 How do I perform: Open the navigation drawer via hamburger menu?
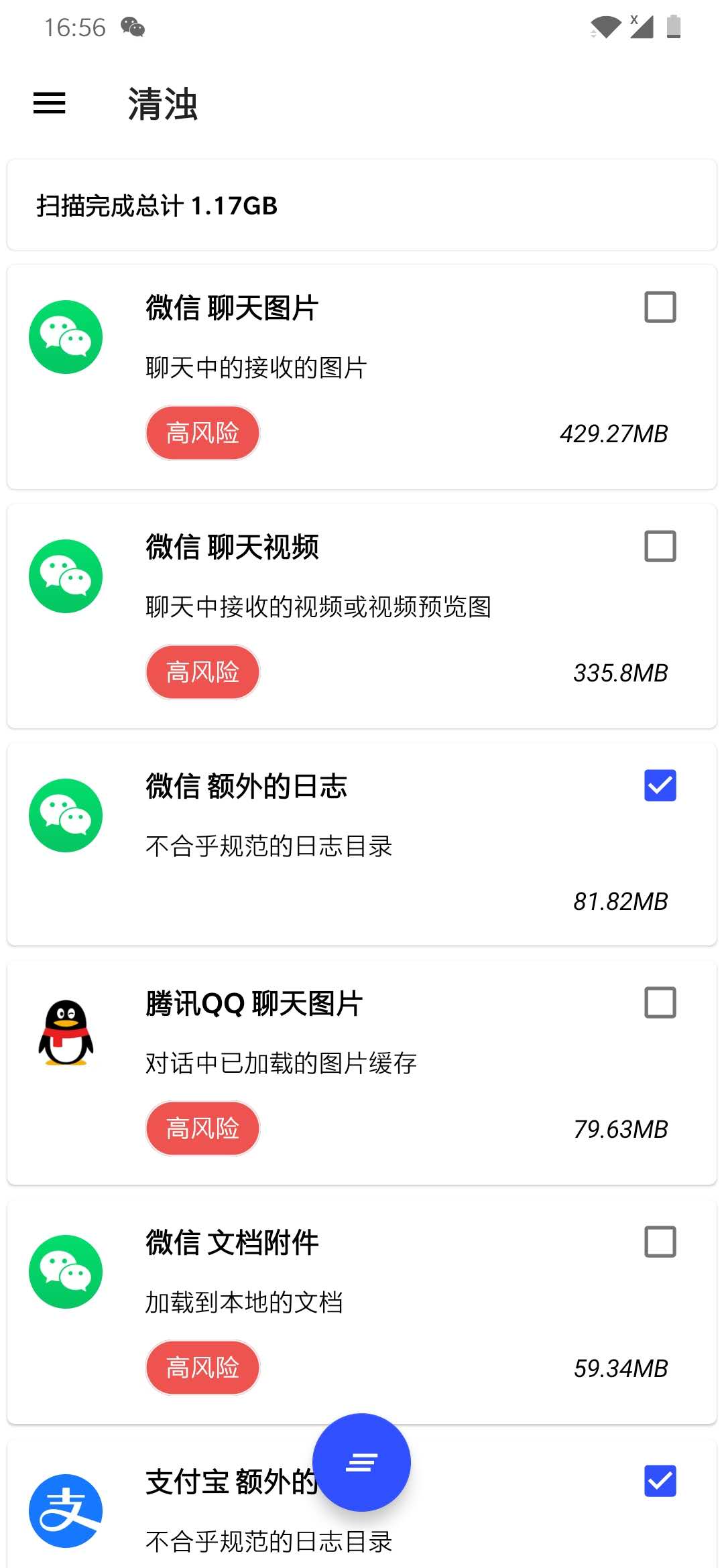[x=48, y=104]
